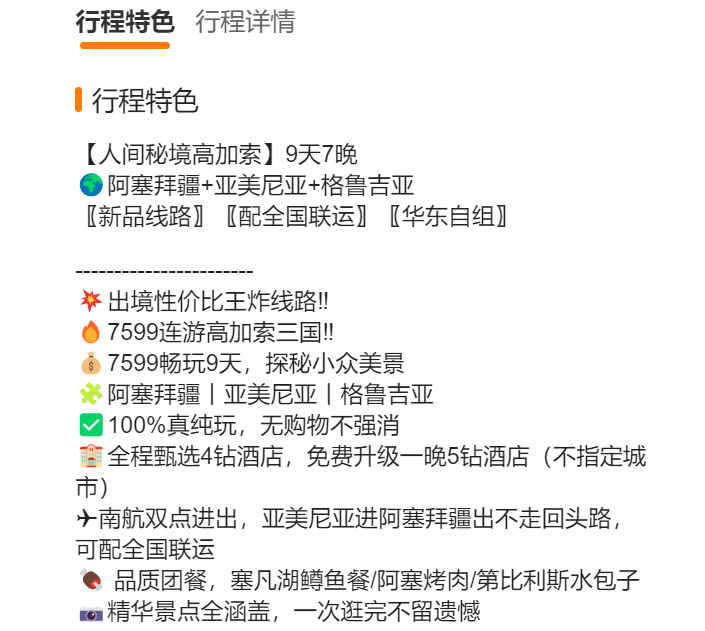Open the 行程详情 tab

point(245,22)
